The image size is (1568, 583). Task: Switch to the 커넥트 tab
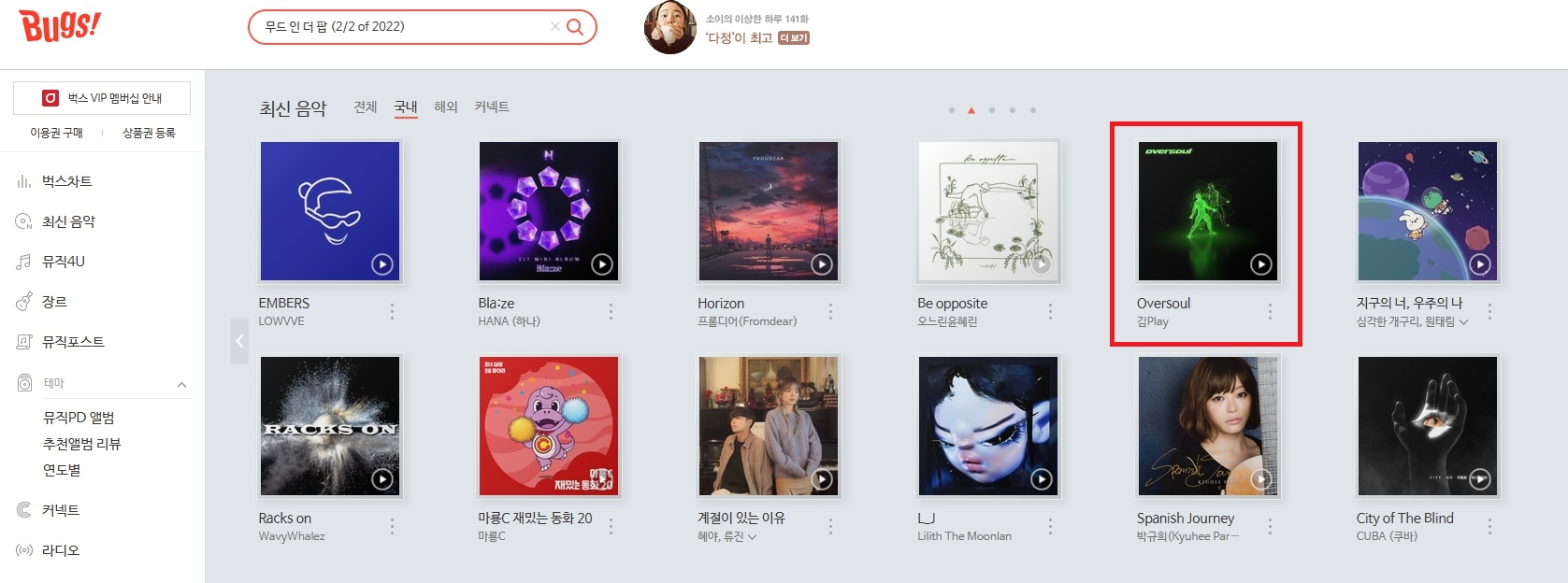(x=492, y=107)
